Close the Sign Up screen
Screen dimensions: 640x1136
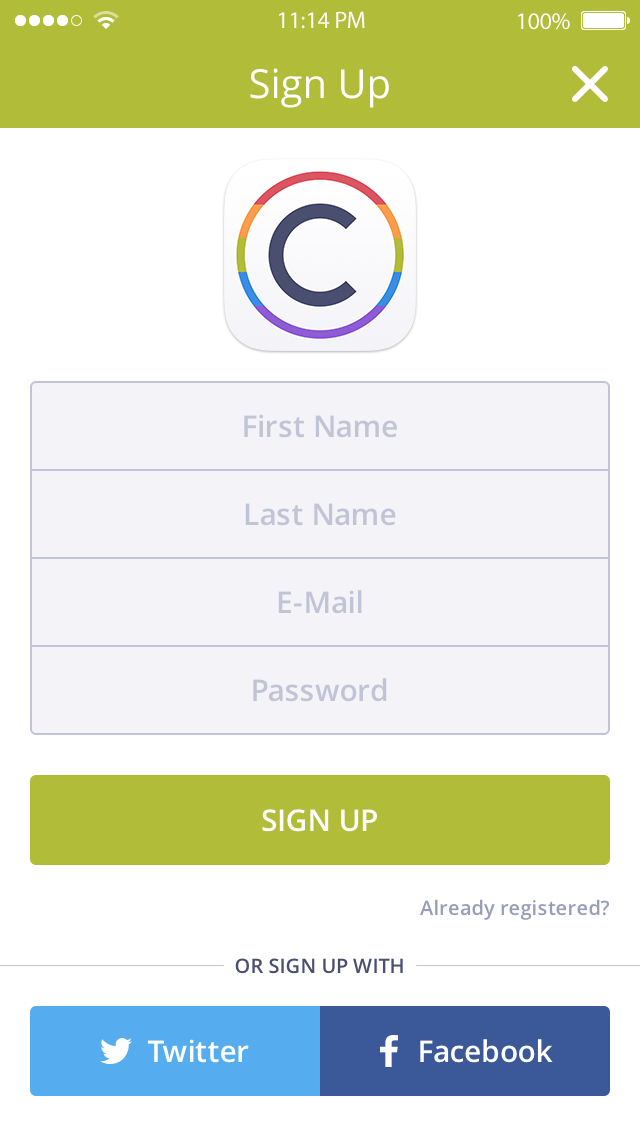(589, 85)
